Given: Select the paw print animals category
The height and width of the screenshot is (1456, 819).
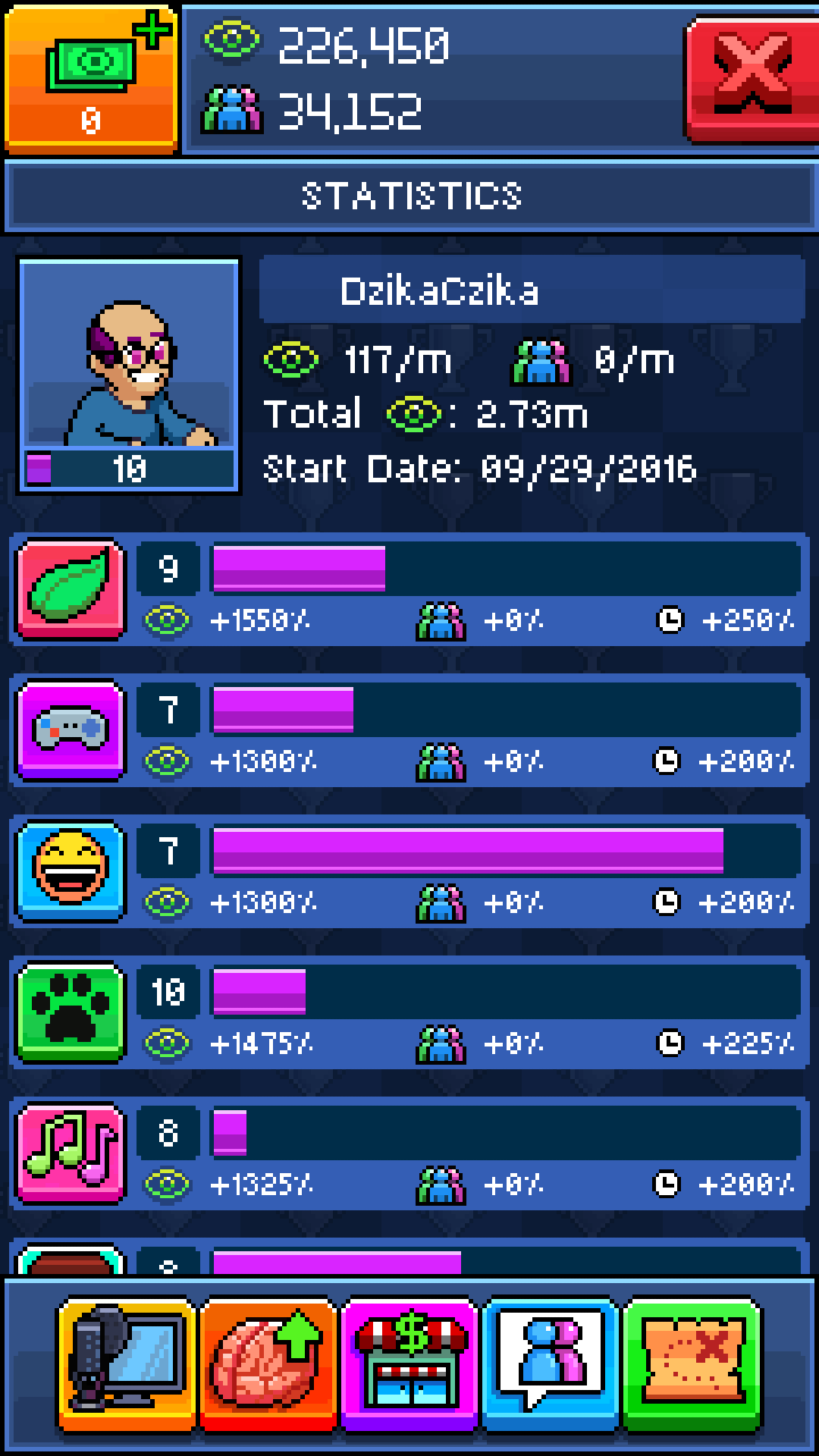Looking at the screenshot, I should (71, 1011).
